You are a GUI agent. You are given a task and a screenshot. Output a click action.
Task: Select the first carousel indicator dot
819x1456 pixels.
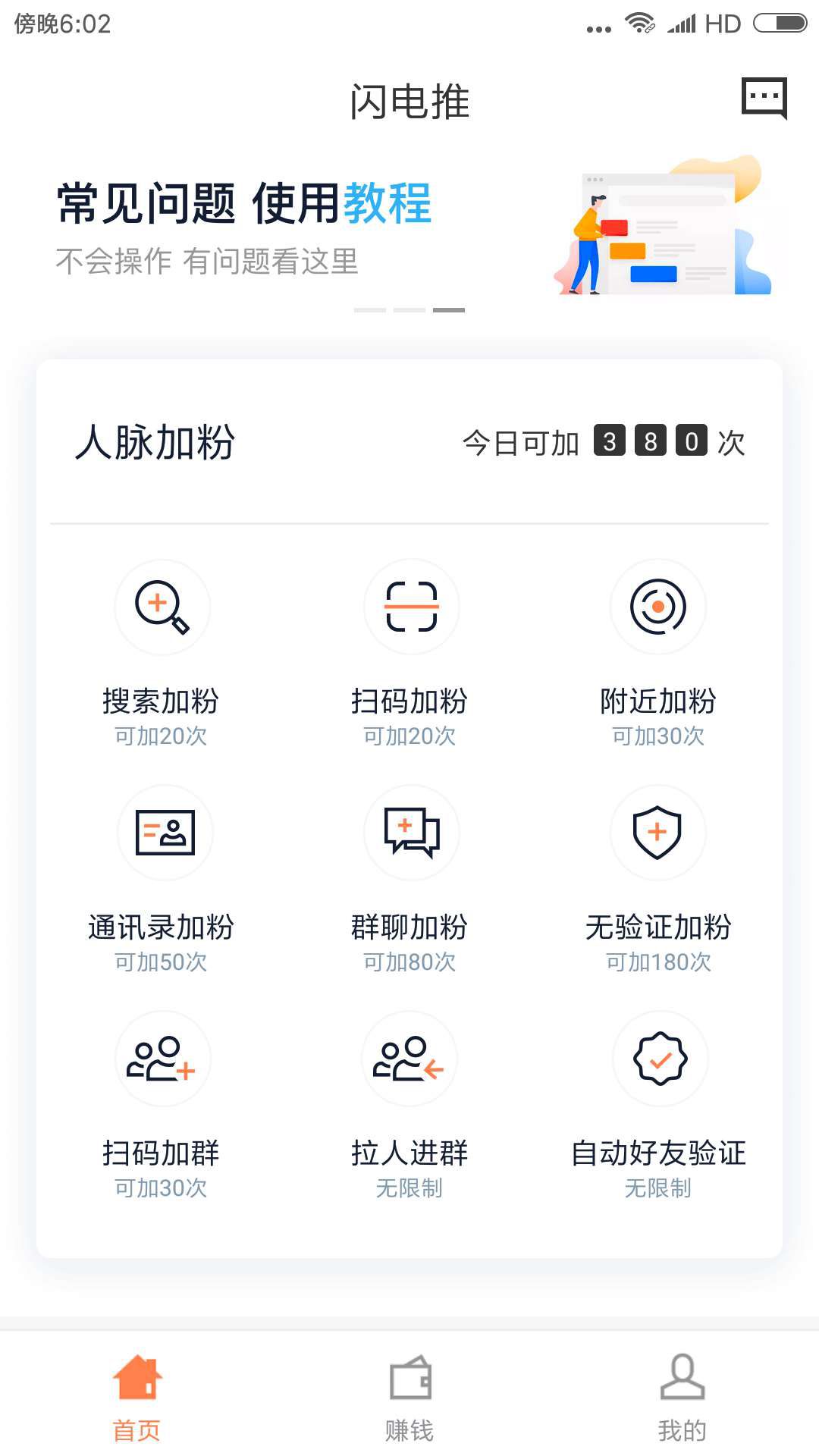tap(369, 310)
